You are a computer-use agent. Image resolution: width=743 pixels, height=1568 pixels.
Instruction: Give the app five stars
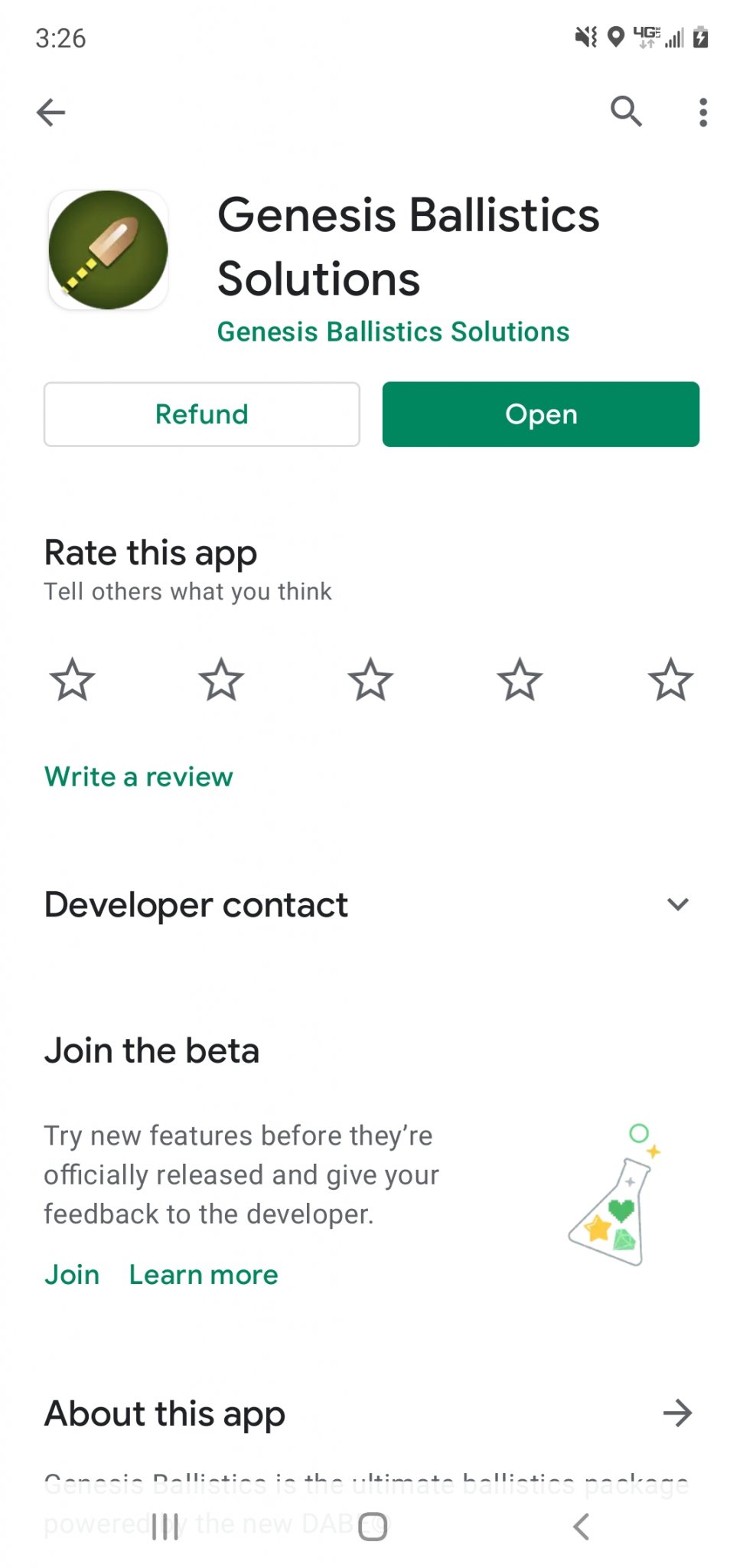pos(670,679)
